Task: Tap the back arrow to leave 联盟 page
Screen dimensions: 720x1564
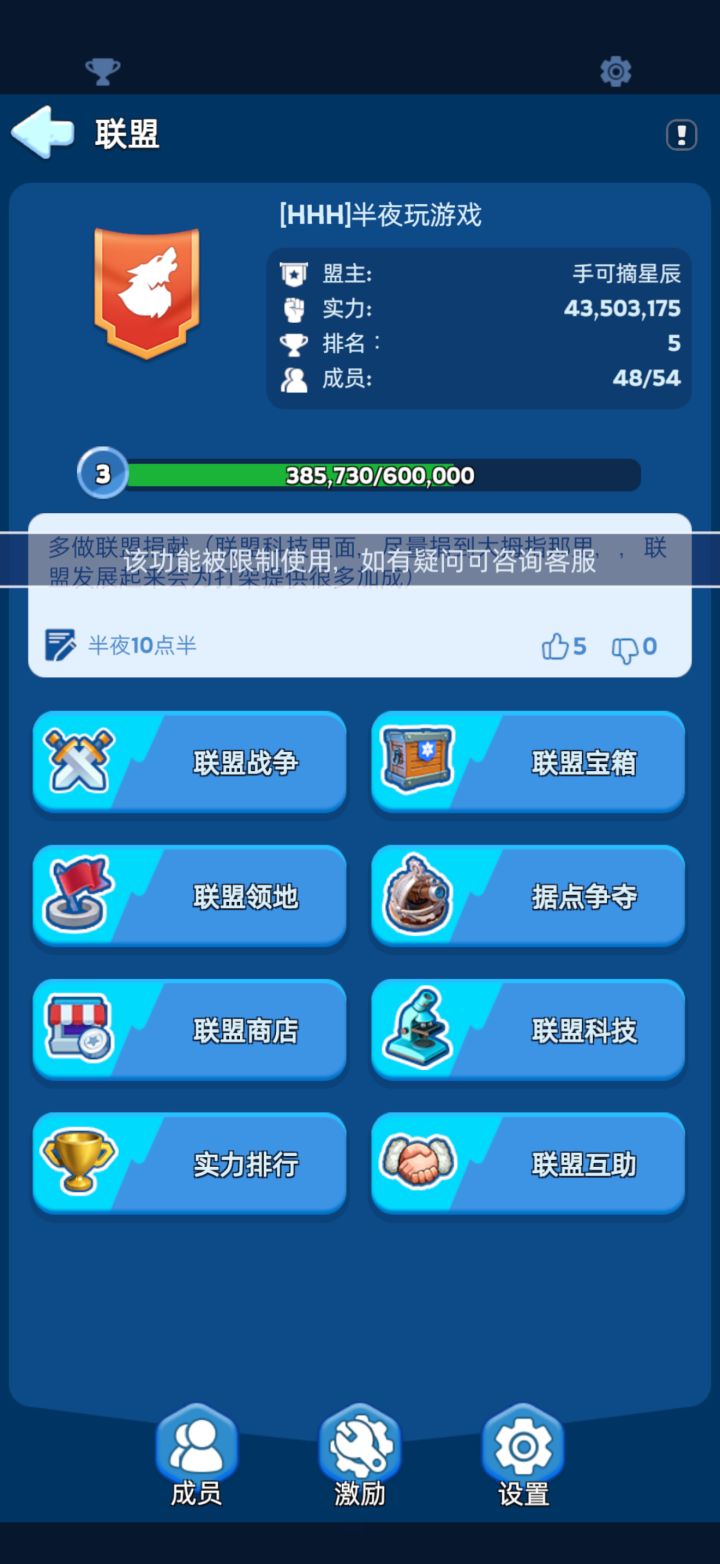Action: click(42, 133)
